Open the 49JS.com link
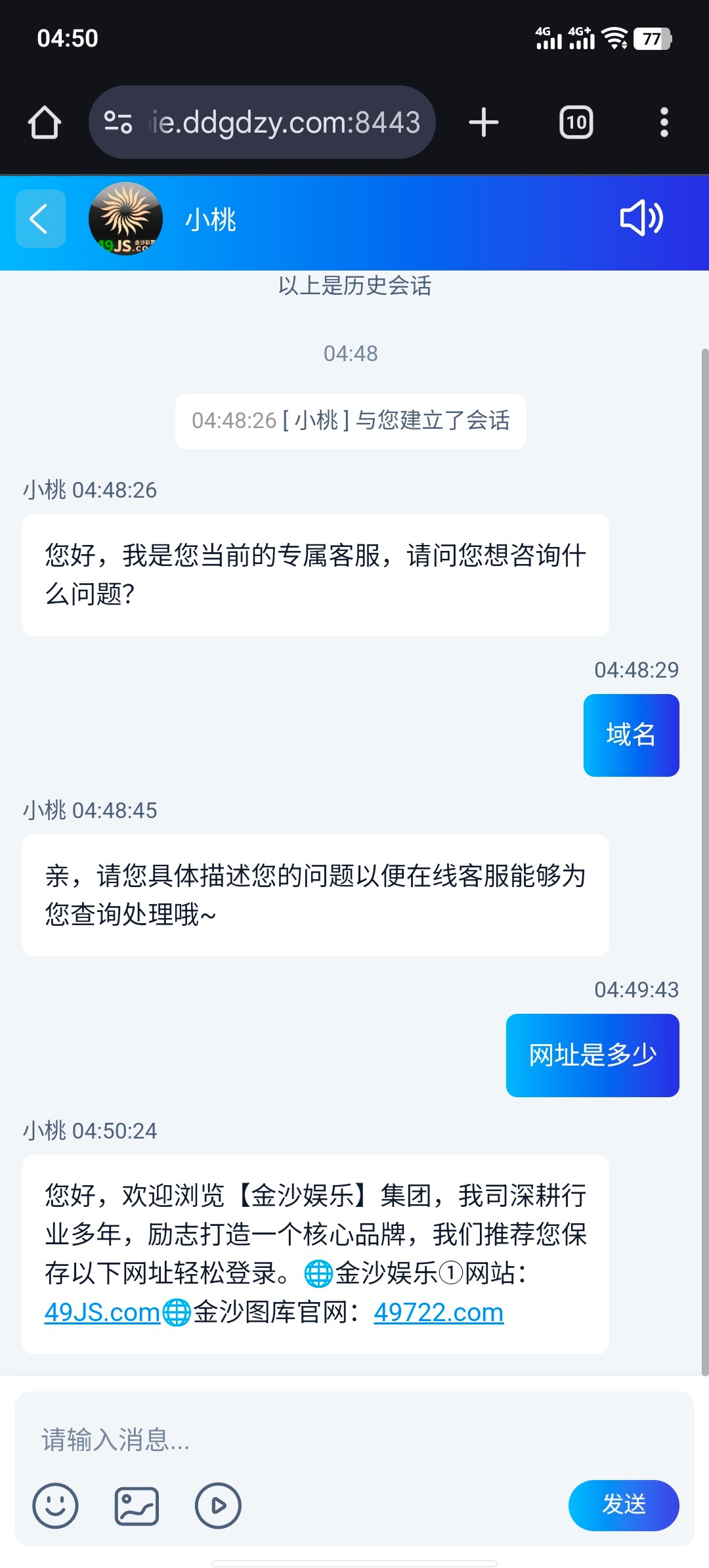The width and height of the screenshot is (709, 1568). coord(102,1313)
